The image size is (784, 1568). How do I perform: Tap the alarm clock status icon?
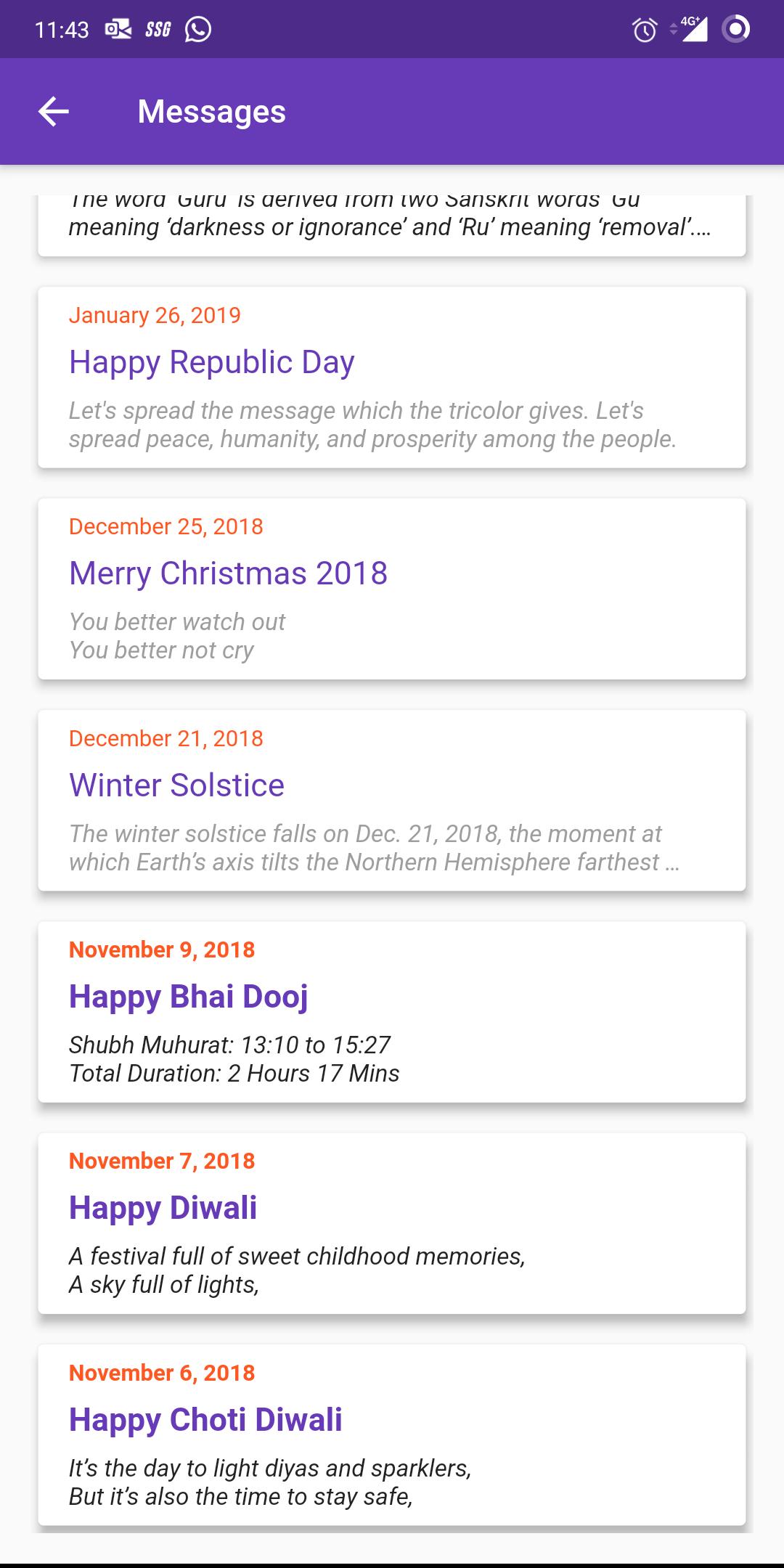pyautogui.click(x=642, y=29)
